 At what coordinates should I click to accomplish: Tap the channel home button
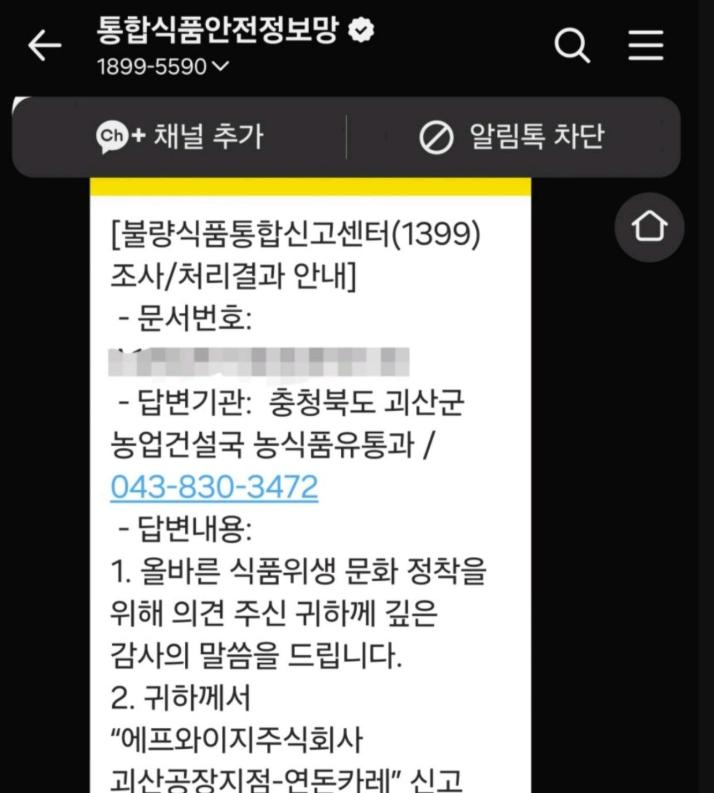click(649, 227)
